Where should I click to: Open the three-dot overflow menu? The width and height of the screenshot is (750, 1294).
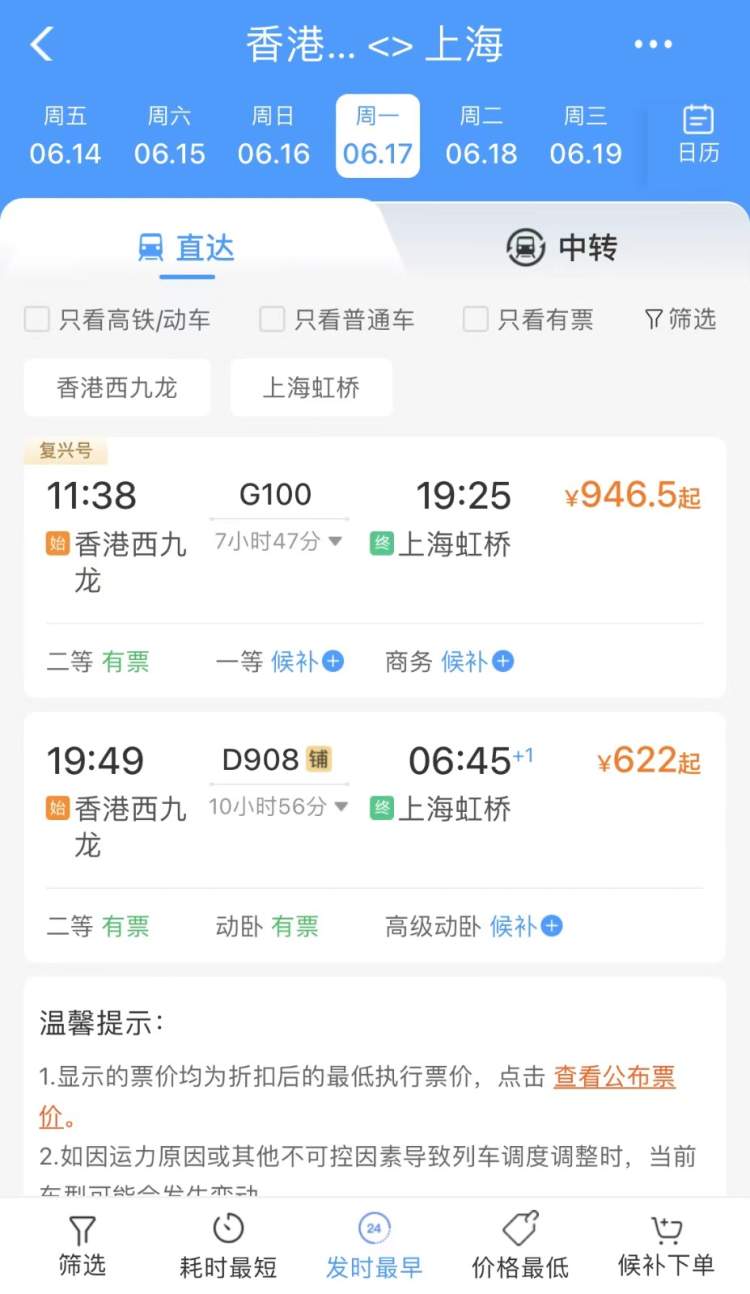tap(652, 45)
